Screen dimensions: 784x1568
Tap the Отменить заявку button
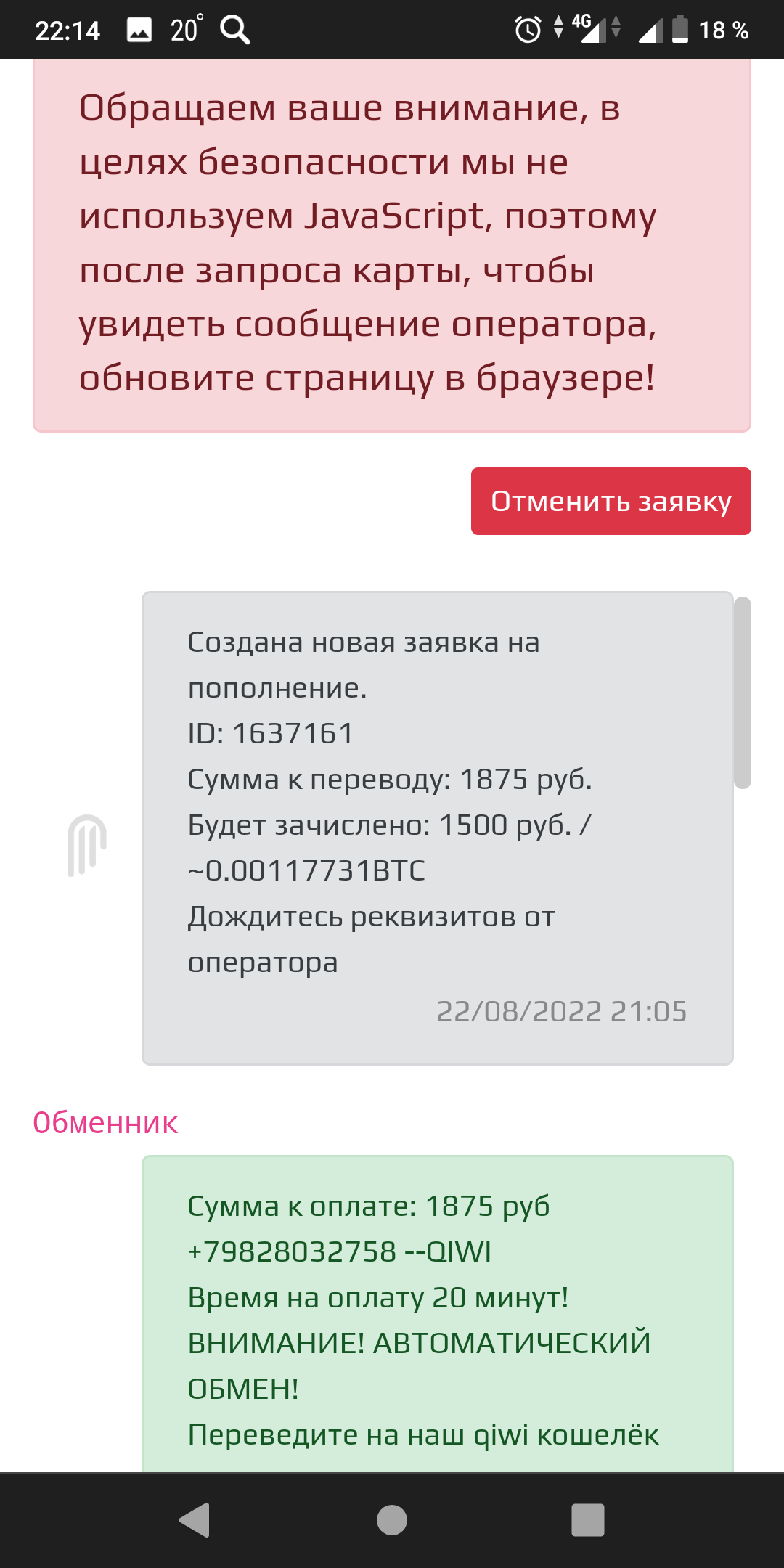(x=611, y=501)
